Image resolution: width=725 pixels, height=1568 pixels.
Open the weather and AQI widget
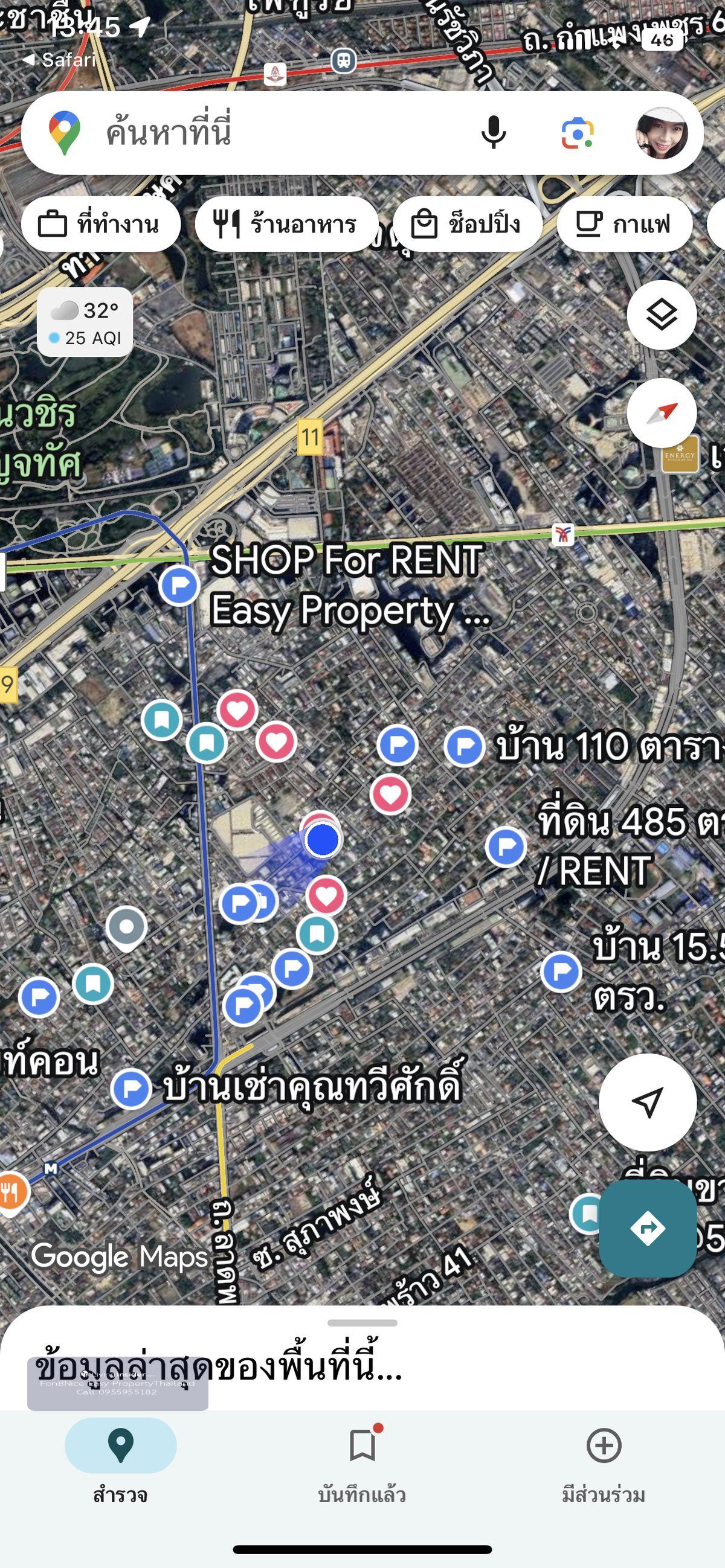tap(85, 322)
